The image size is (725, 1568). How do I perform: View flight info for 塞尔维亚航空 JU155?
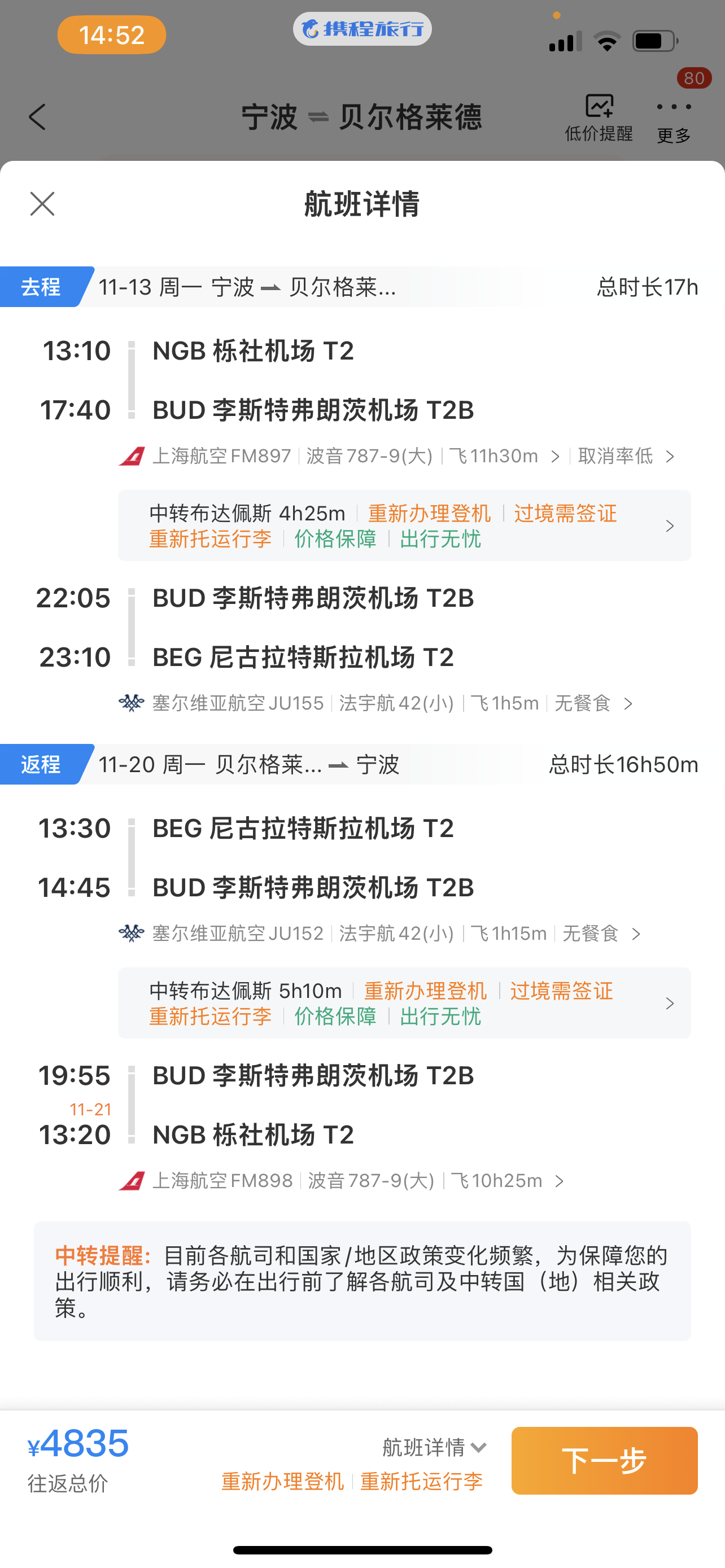pyautogui.click(x=375, y=703)
